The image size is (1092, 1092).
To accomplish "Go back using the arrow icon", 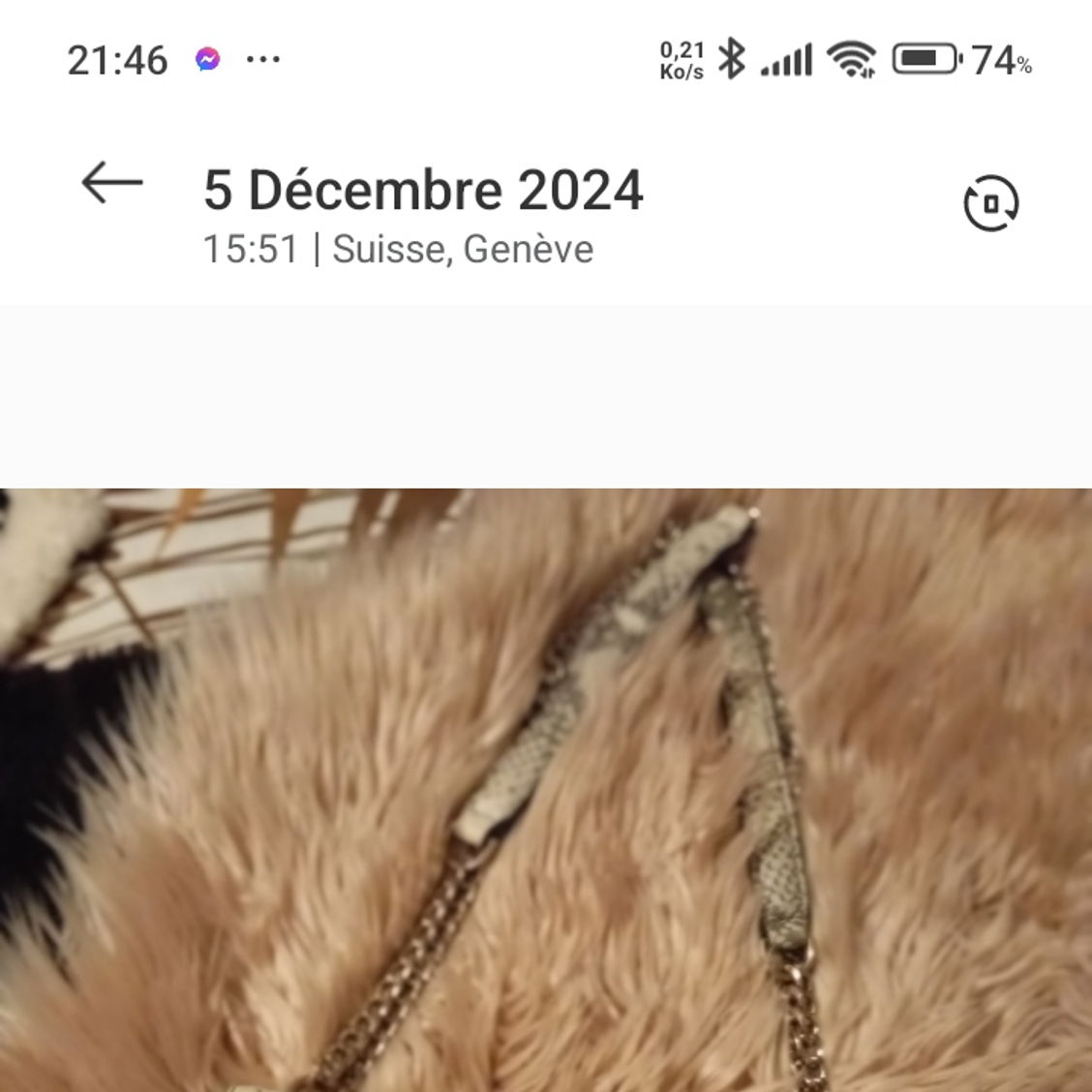I will [x=112, y=182].
